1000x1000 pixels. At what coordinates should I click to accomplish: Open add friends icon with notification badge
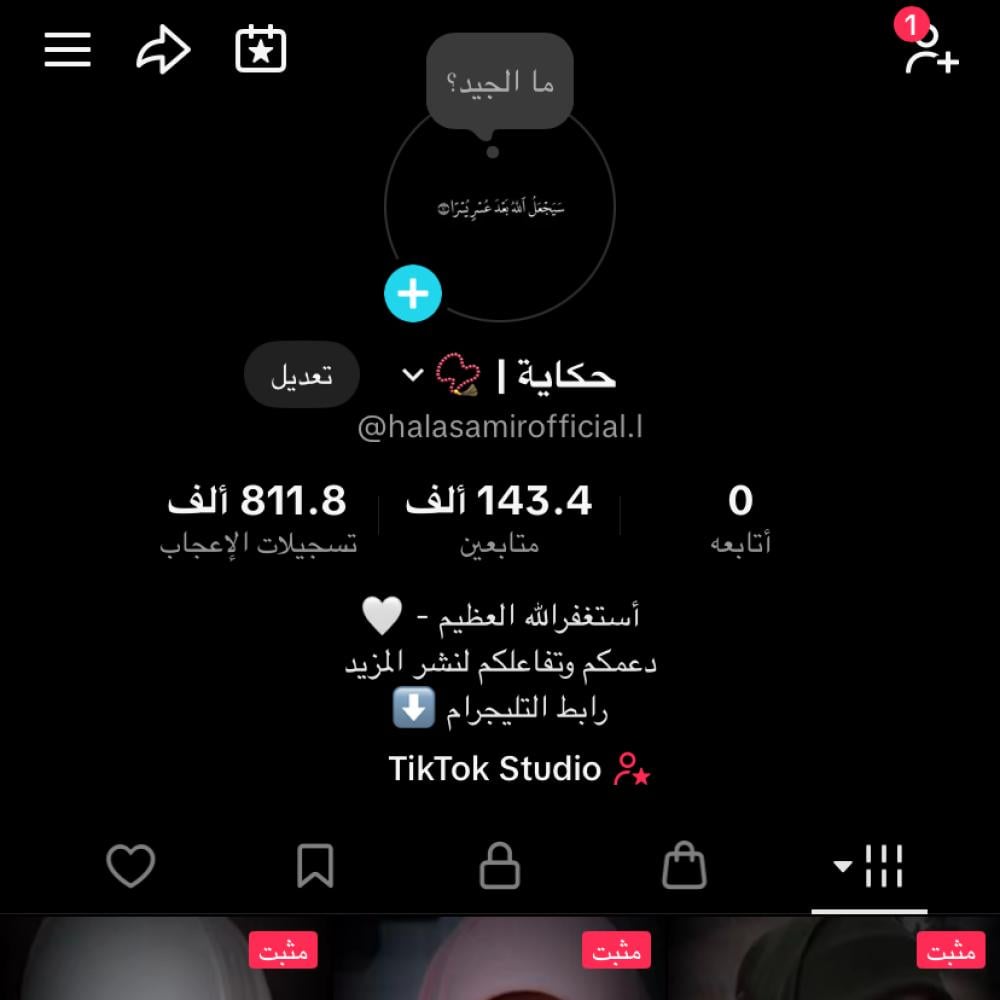coord(930,49)
